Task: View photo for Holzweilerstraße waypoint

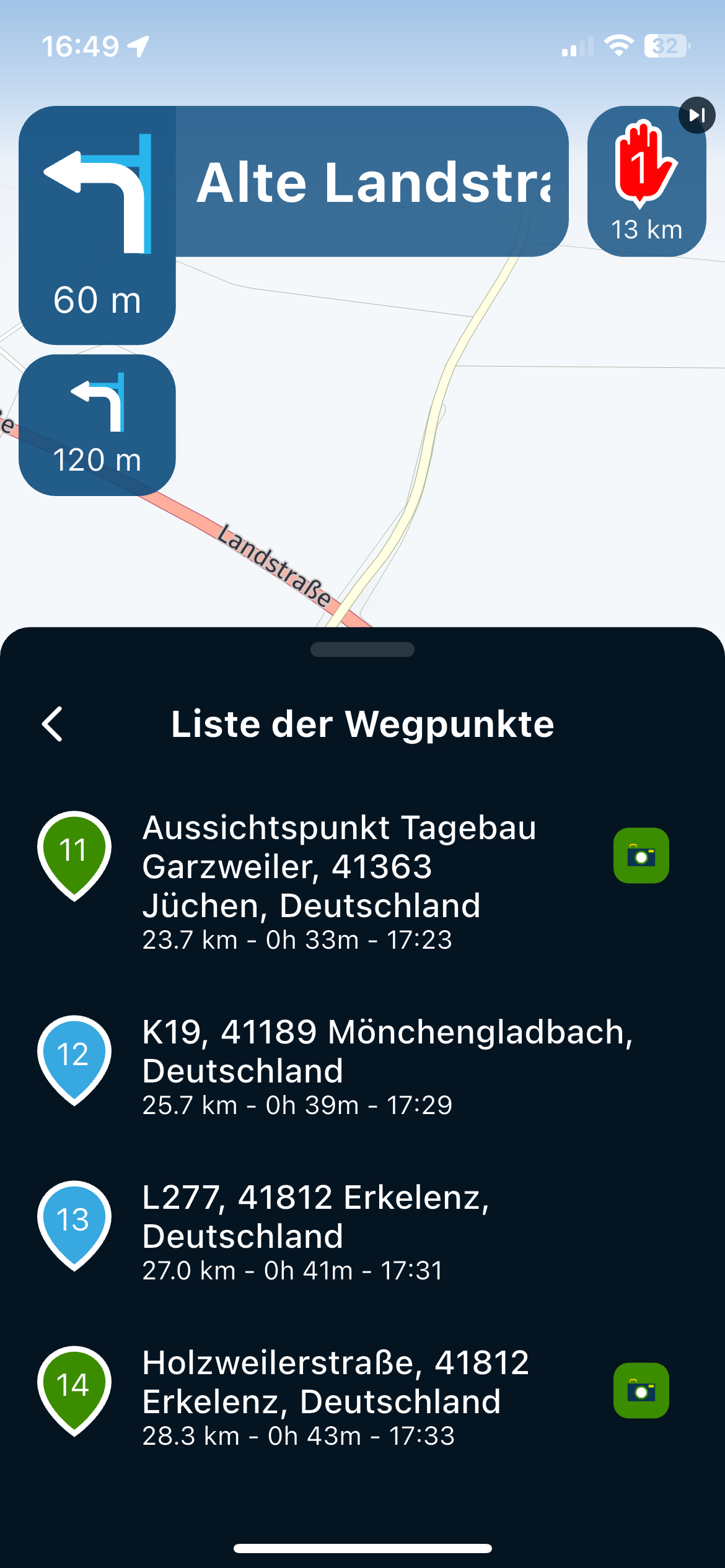Action: coord(641,1391)
